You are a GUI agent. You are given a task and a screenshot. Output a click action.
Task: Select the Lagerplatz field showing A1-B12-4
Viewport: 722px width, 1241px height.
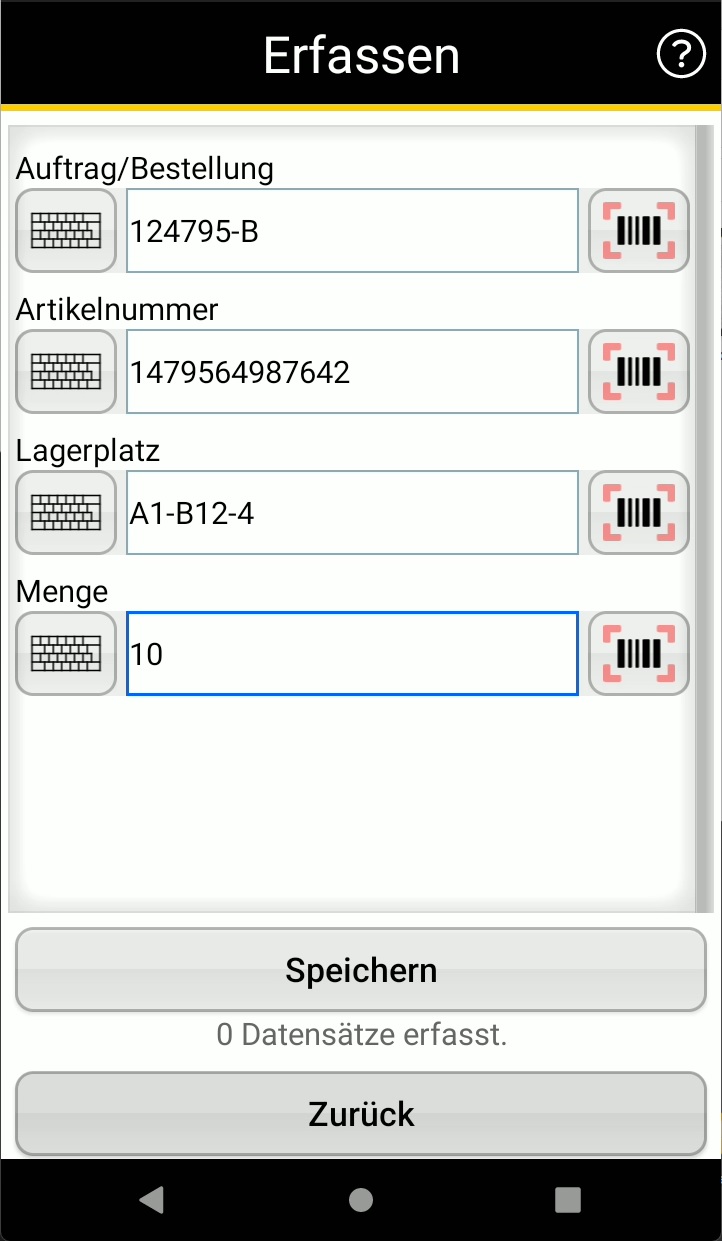pos(351,513)
